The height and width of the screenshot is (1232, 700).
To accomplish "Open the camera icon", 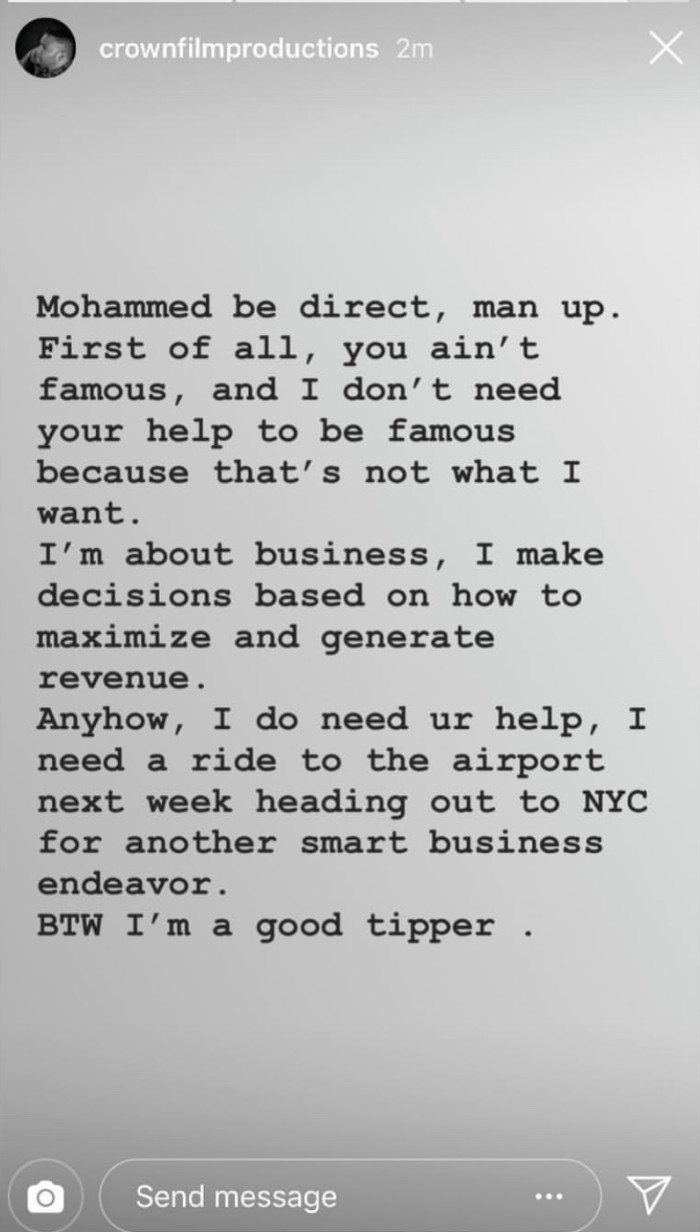I will pos(44,1196).
